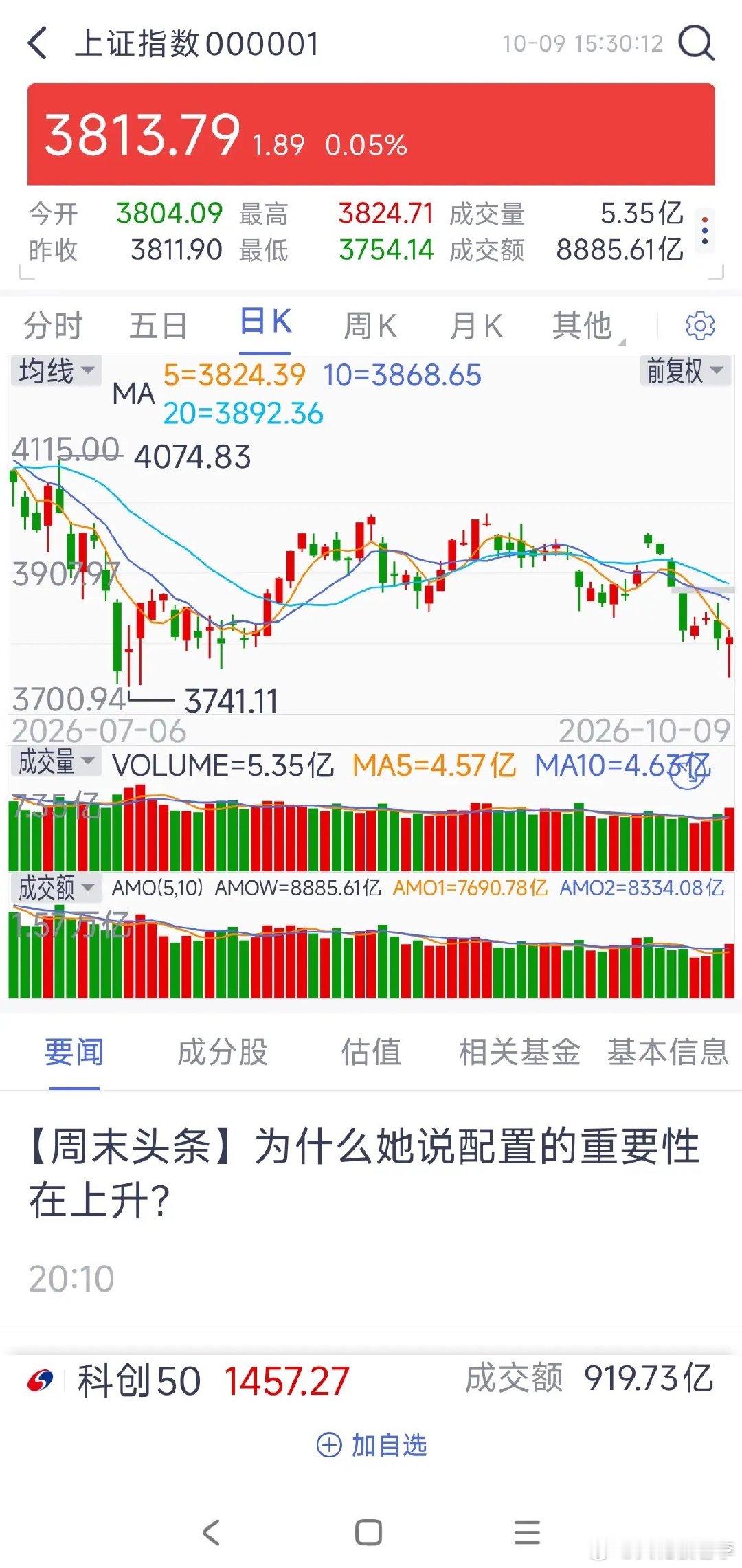This screenshot has height=1568, width=742.
Task: Add the index via 加自选
Action: click(372, 1445)
